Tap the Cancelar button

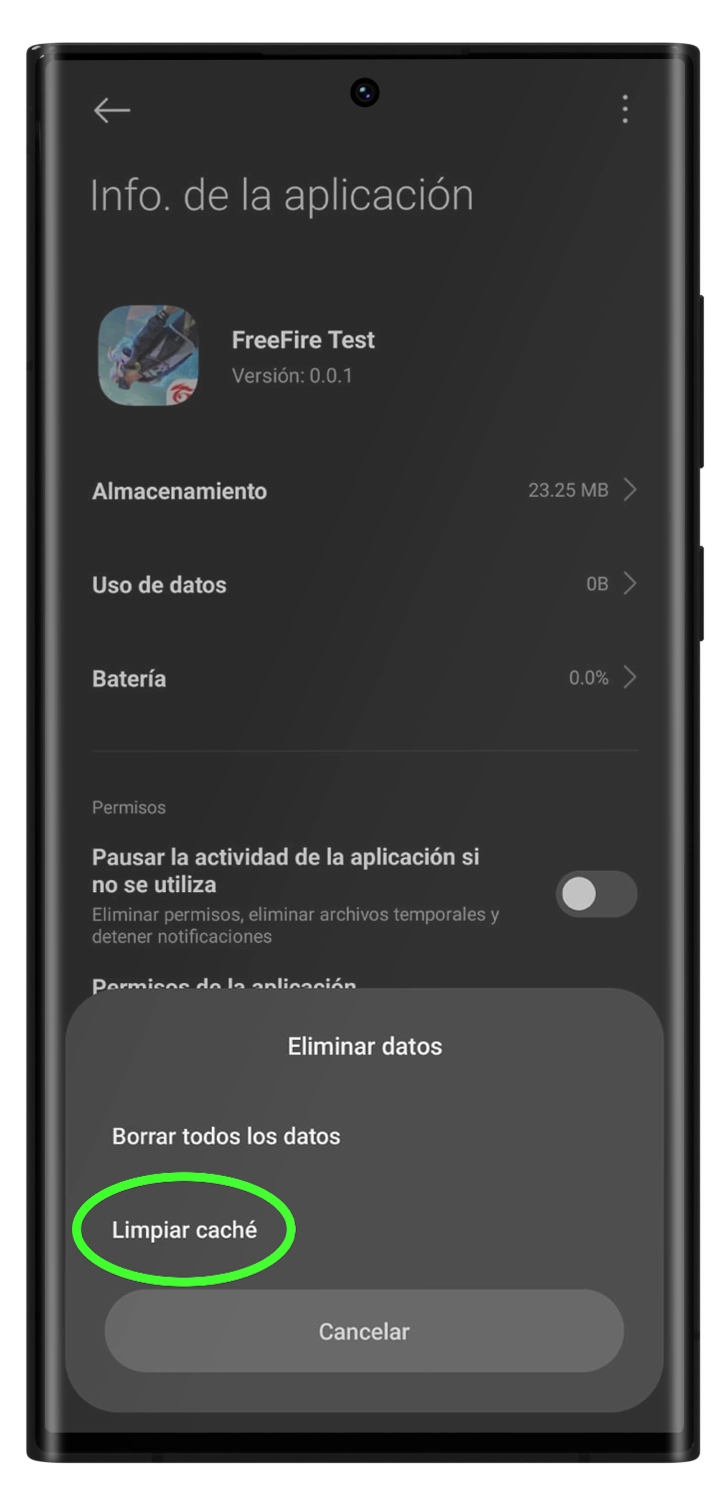click(364, 1331)
